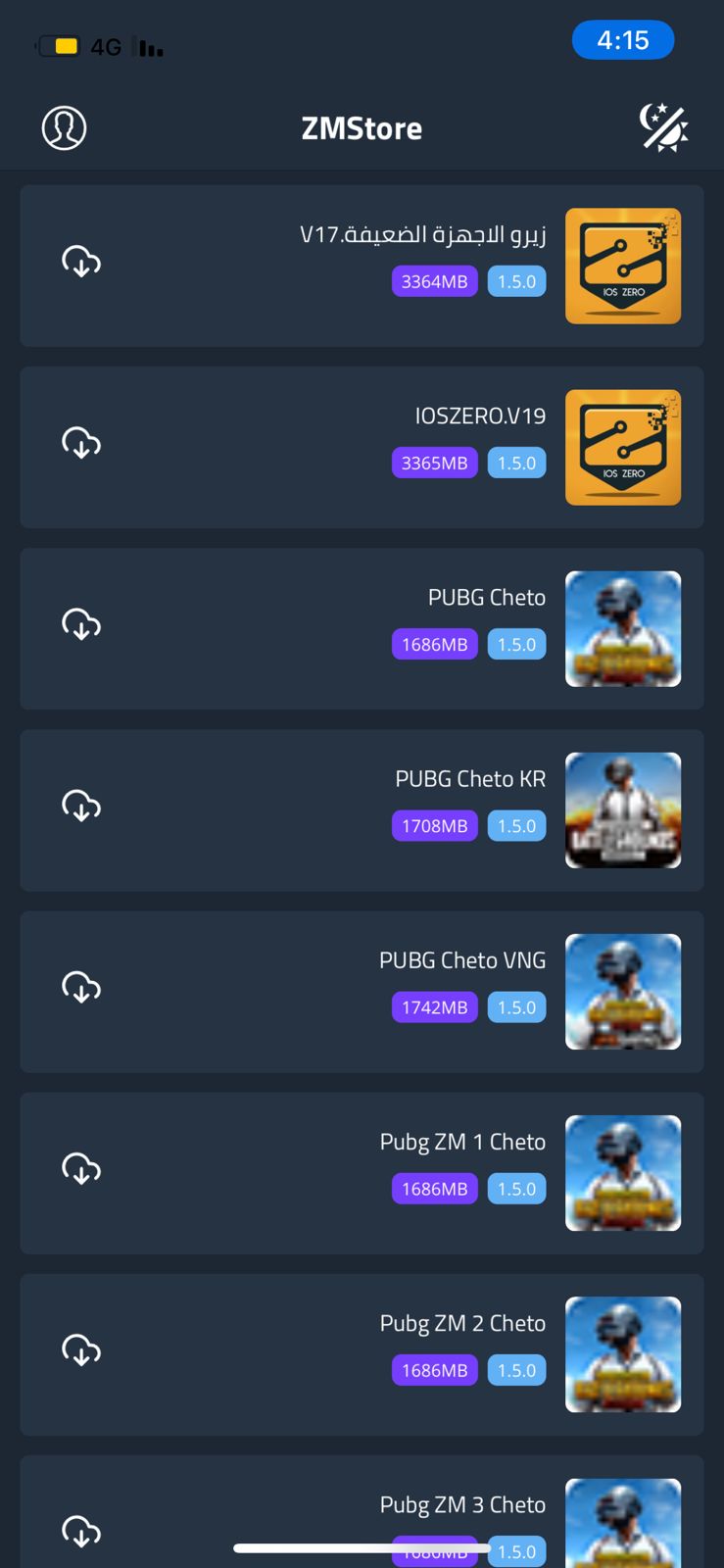The height and width of the screenshot is (1568, 724).
Task: Download PUBG Cheto KR
Action: [x=81, y=806]
